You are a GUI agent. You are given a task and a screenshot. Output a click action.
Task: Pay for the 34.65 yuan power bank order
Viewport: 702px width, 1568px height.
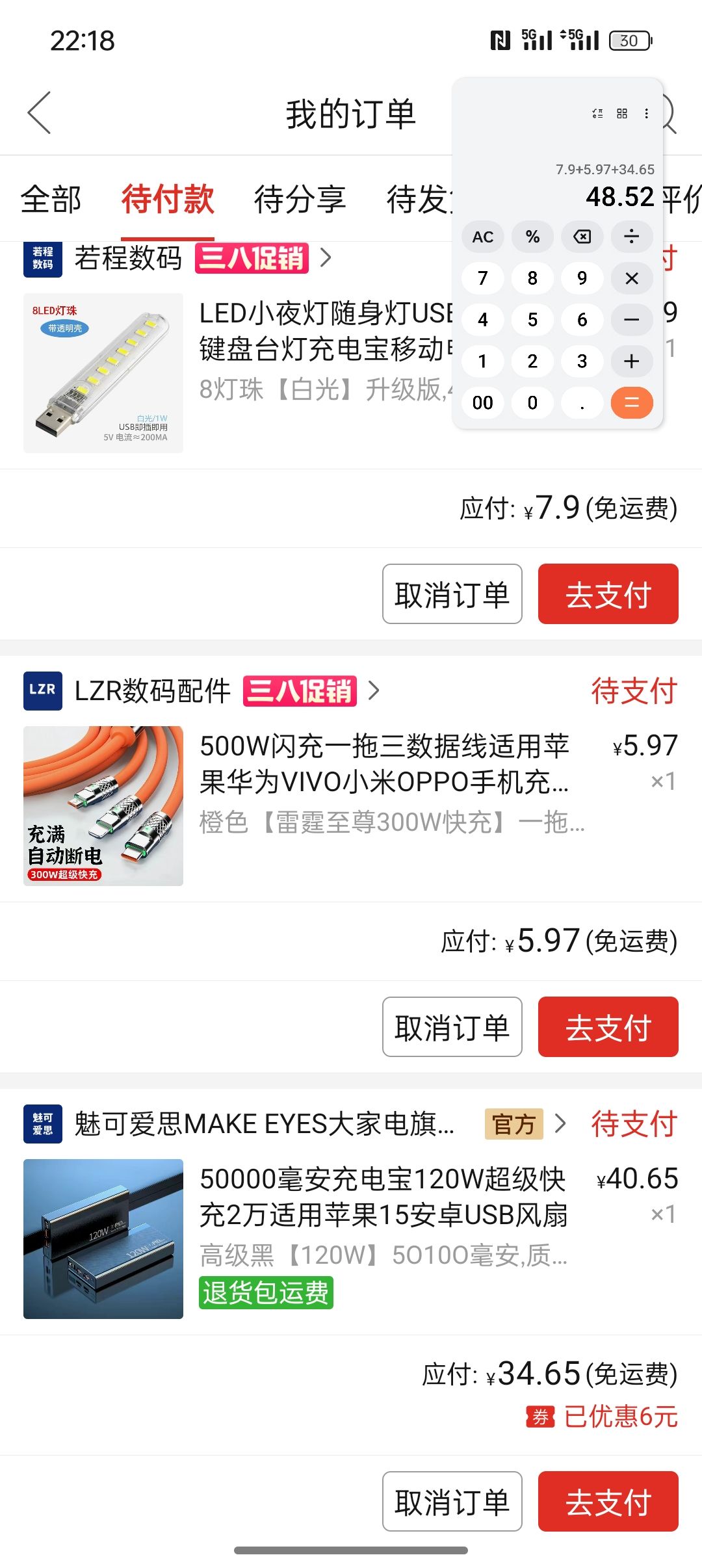tap(608, 1502)
